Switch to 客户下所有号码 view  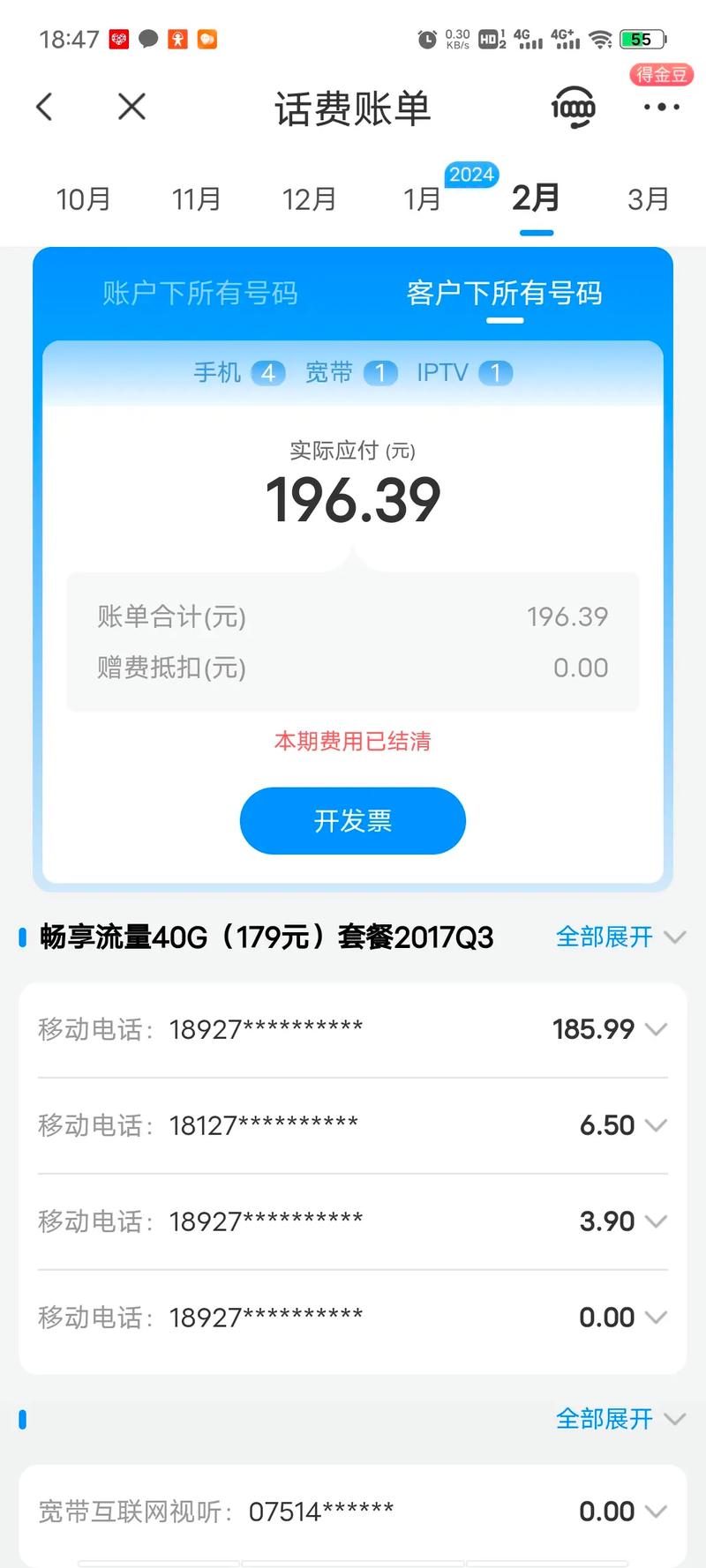[x=504, y=294]
